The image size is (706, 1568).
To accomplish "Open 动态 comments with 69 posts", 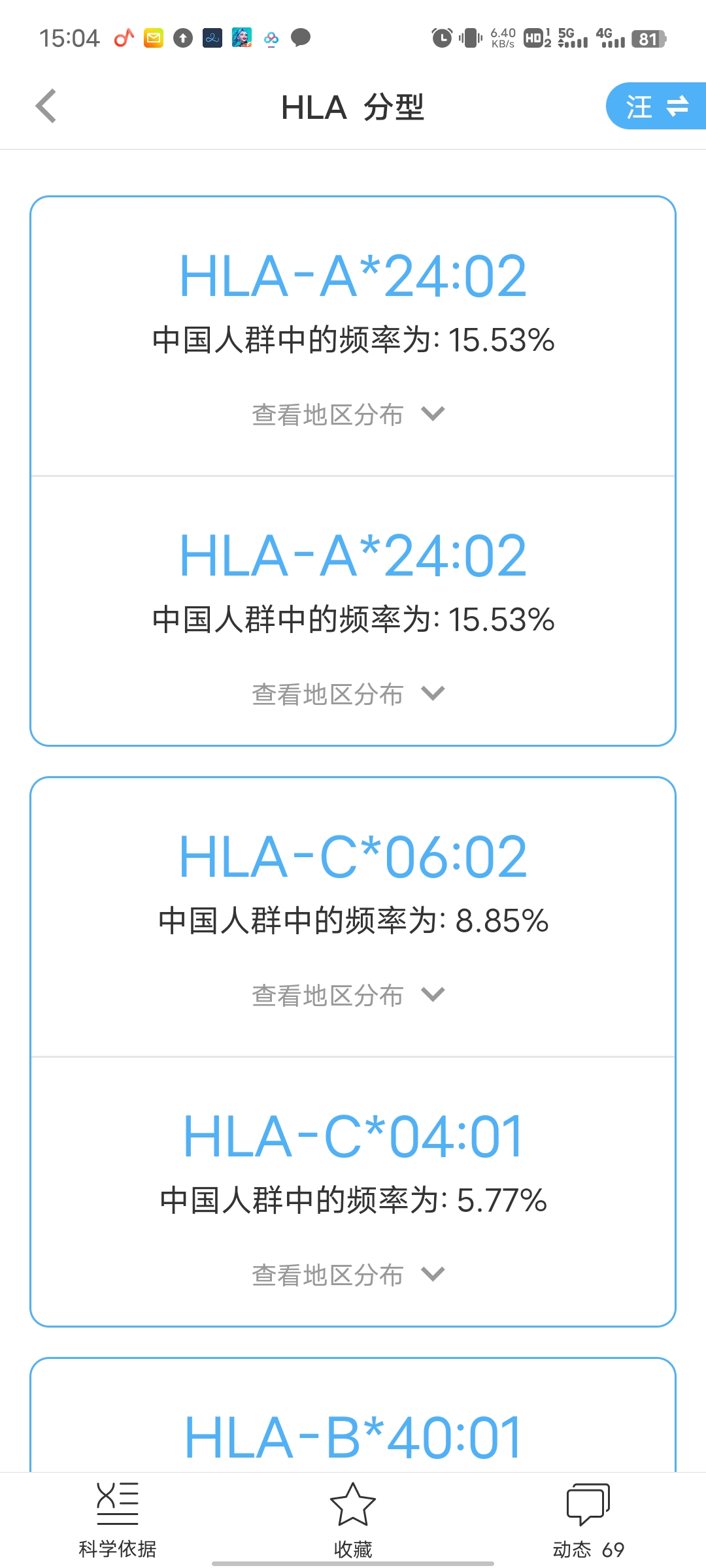I will pos(588,1520).
